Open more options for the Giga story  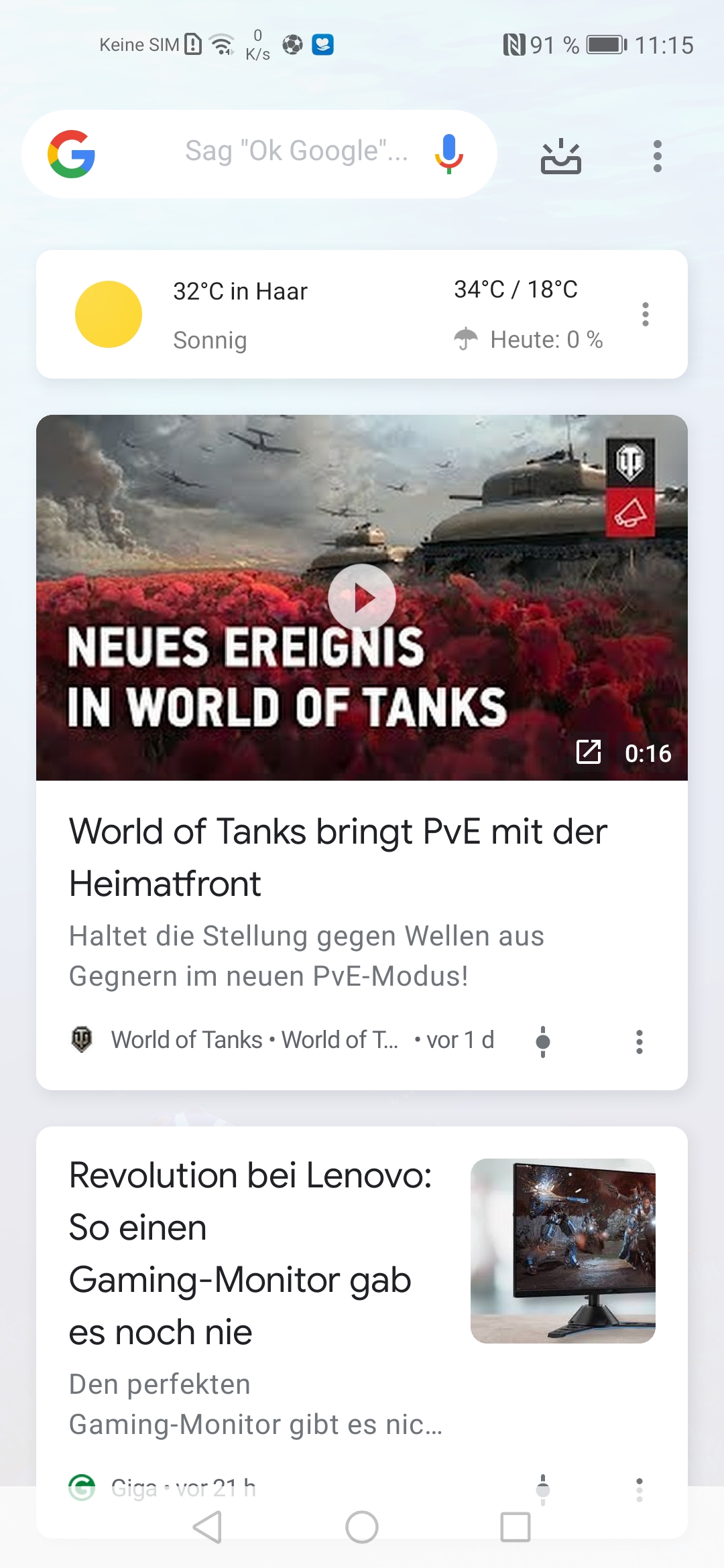click(x=640, y=1489)
